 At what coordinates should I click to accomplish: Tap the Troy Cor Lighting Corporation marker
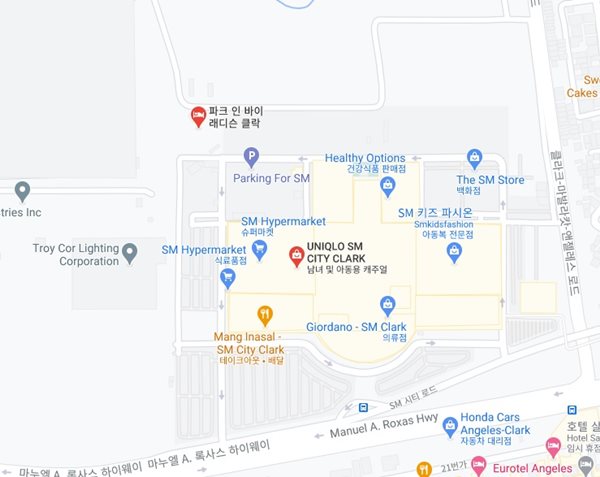pyautogui.click(x=130, y=250)
